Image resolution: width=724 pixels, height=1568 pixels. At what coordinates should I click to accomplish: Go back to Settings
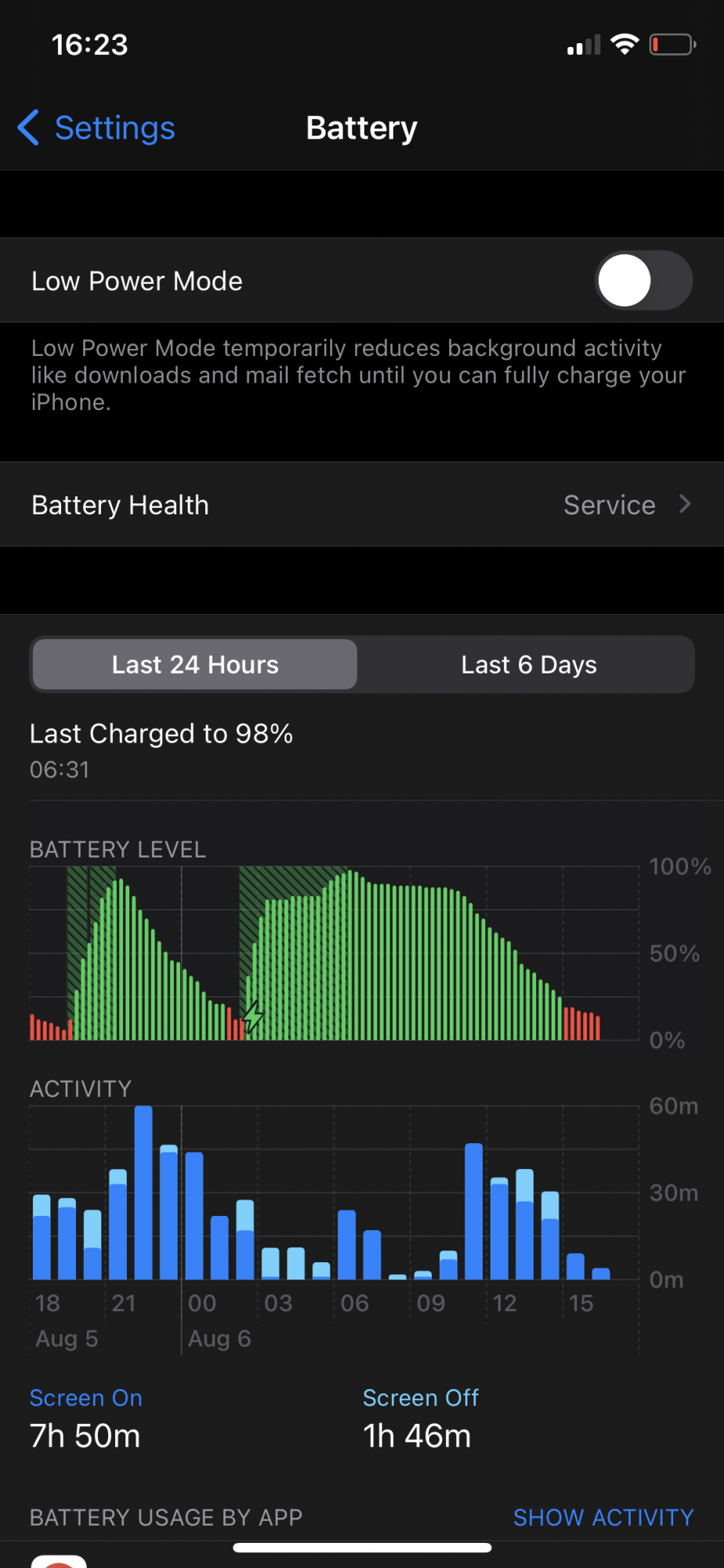pyautogui.click(x=97, y=128)
